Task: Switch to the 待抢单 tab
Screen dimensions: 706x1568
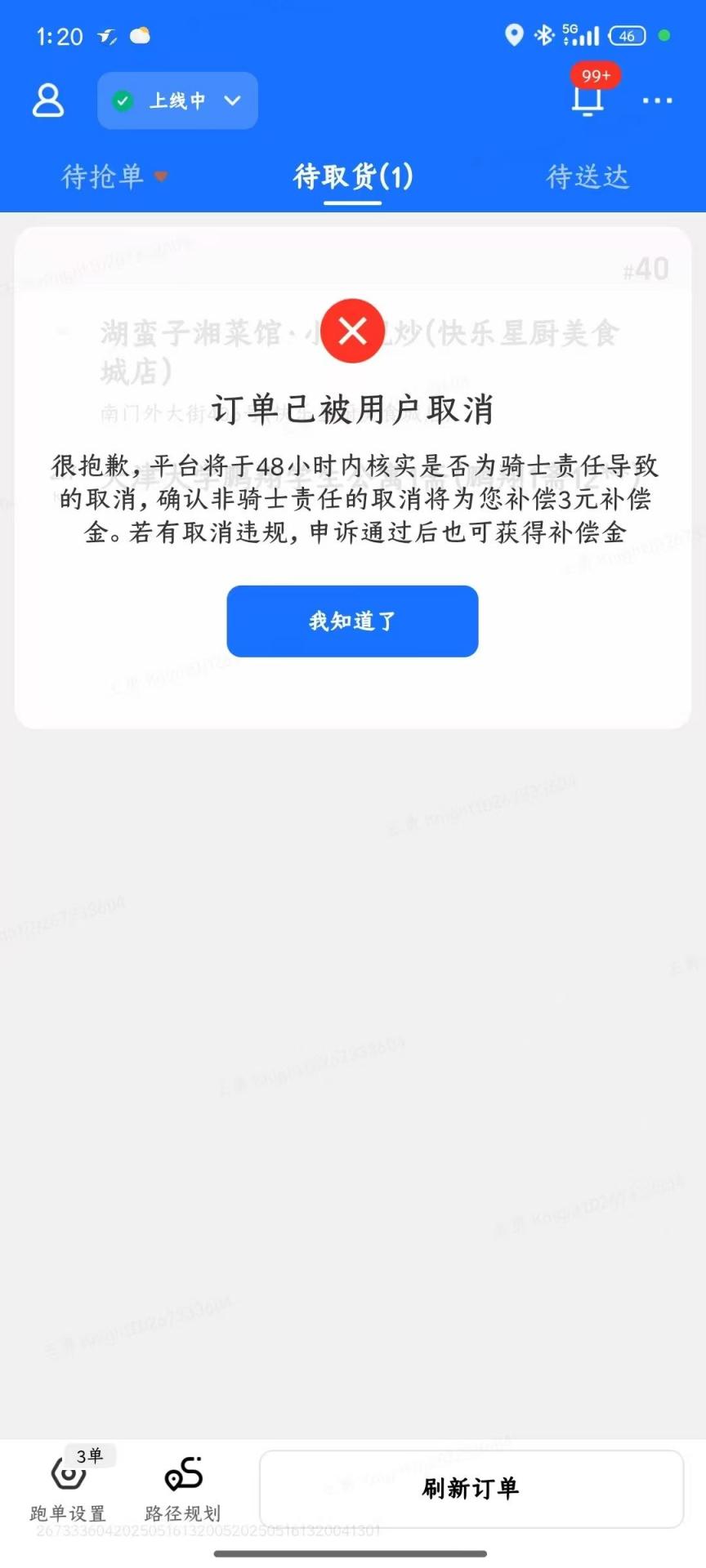Action: tap(104, 176)
